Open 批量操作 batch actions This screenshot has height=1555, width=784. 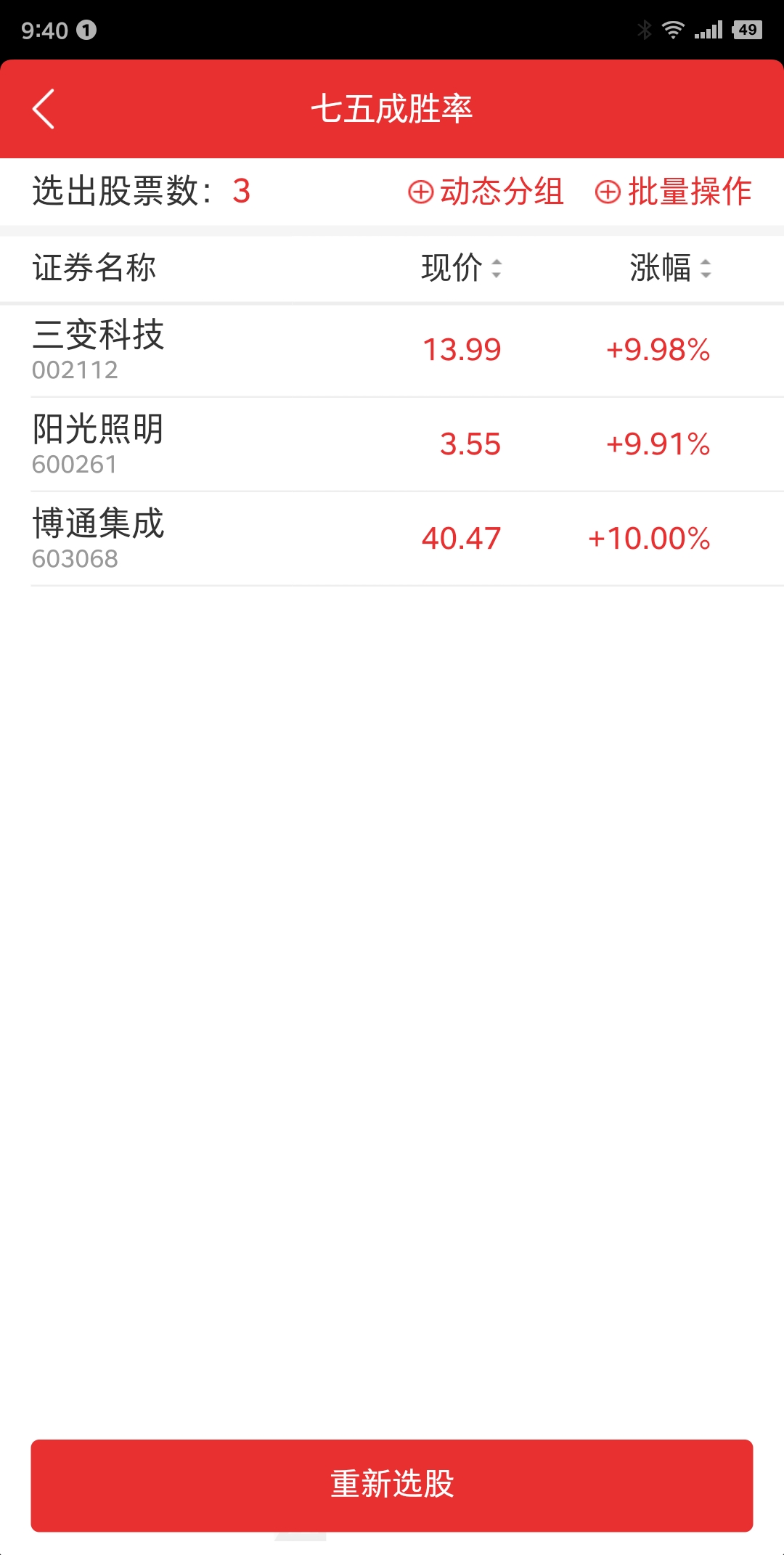tap(673, 192)
